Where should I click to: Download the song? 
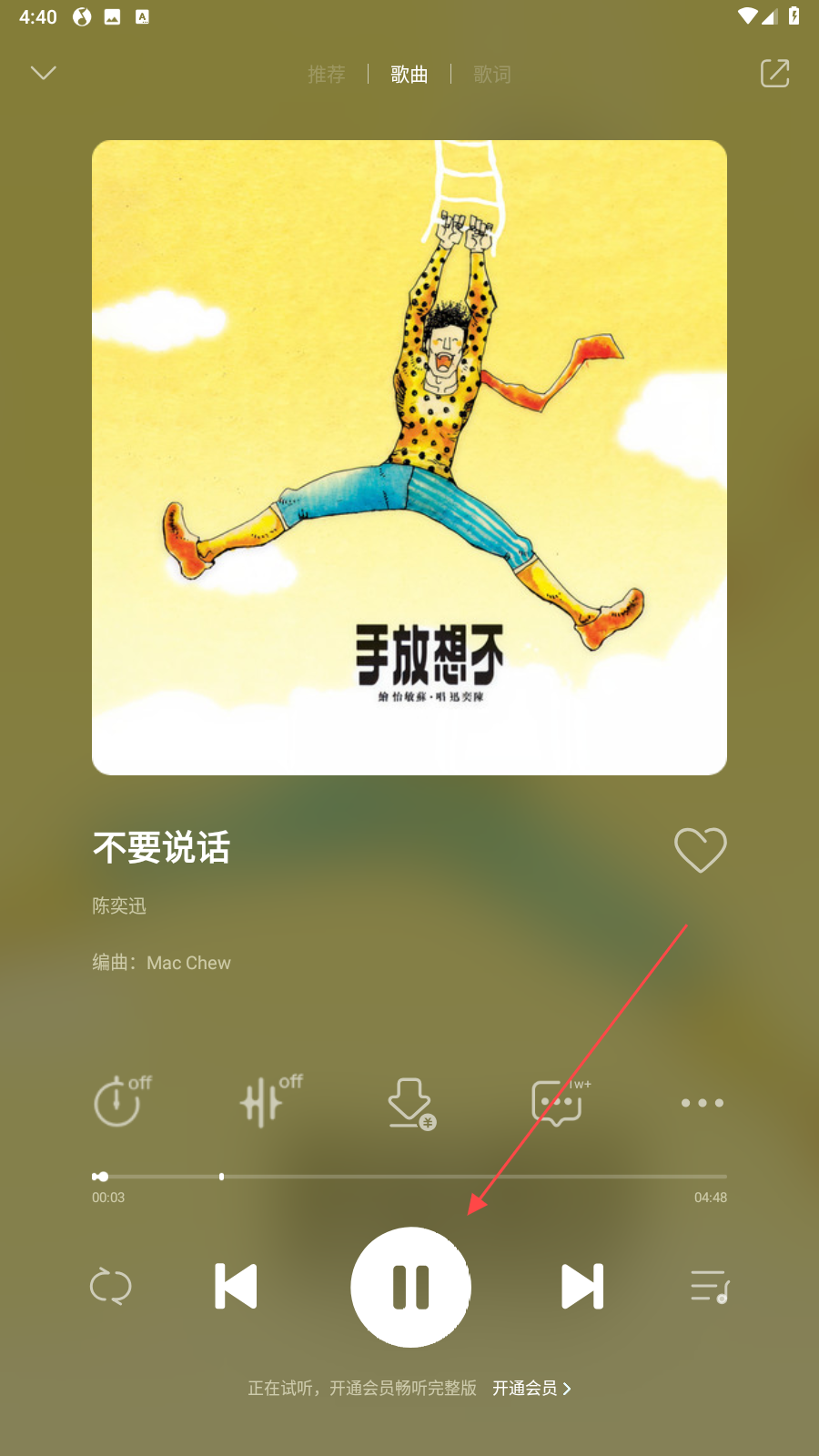(x=409, y=1102)
